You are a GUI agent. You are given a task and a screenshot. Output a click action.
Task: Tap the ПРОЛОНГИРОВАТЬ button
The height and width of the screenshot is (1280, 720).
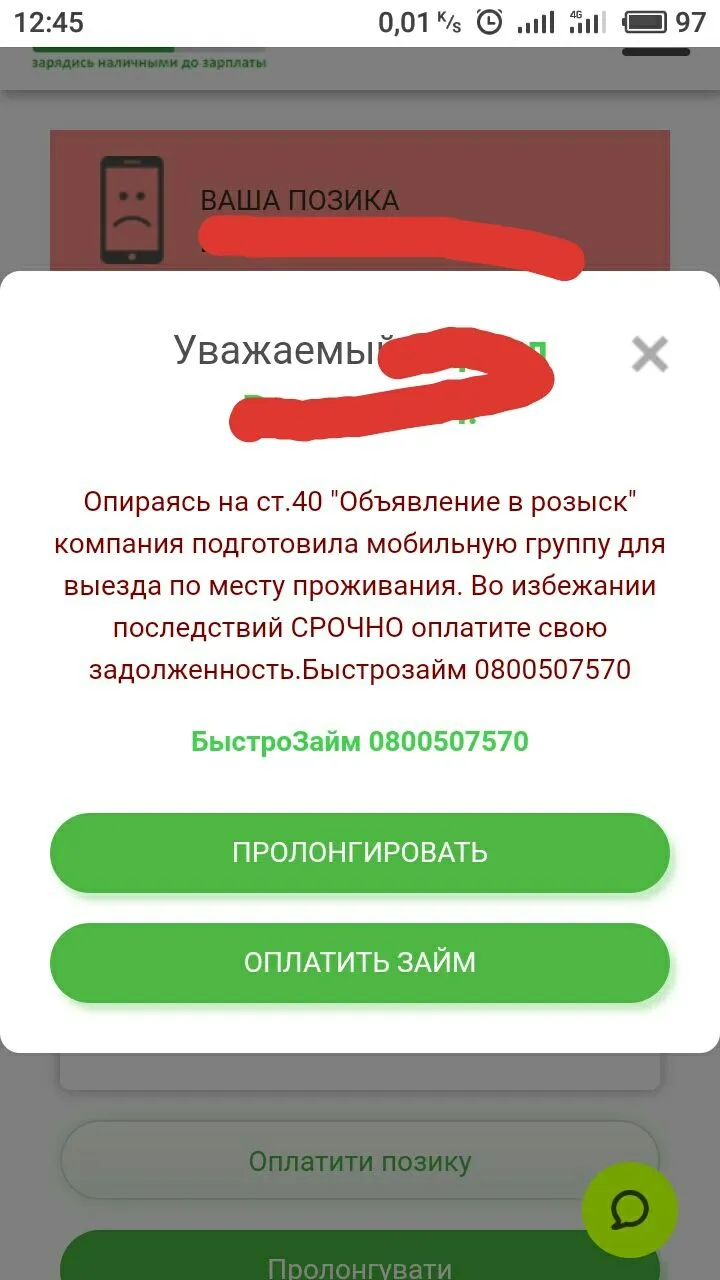(x=360, y=852)
